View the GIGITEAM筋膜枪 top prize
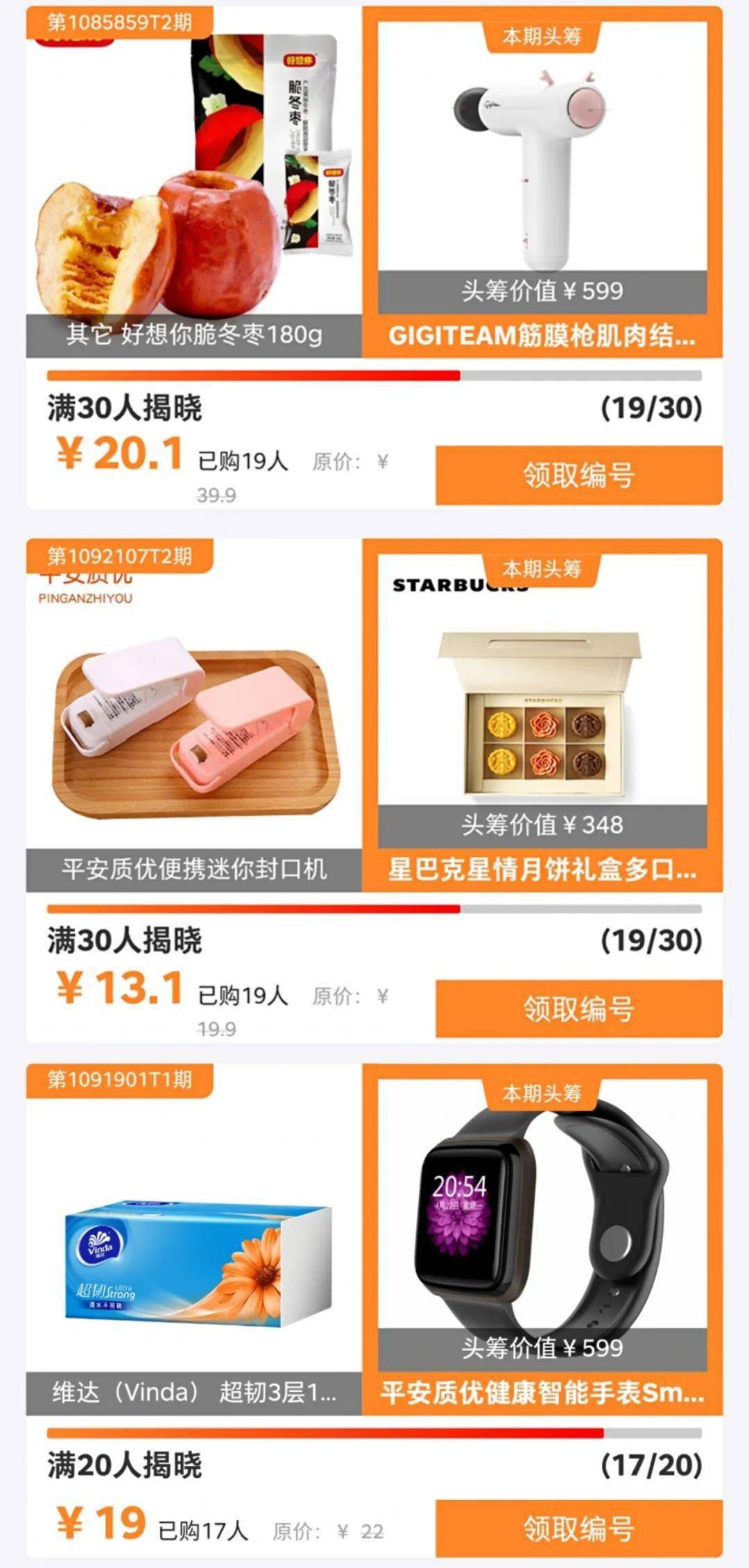Image resolution: width=749 pixels, height=1568 pixels. click(x=542, y=182)
